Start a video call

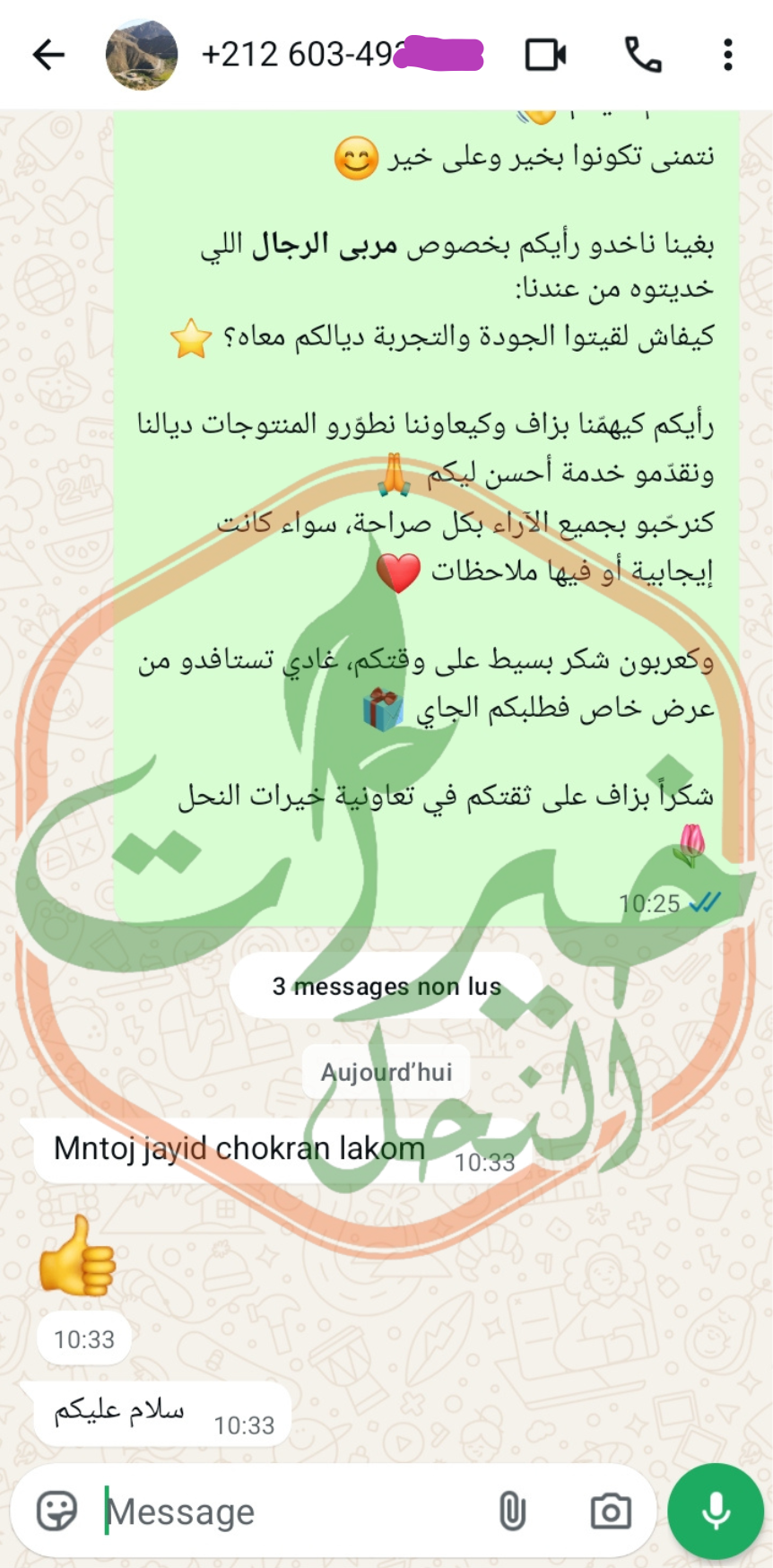(545, 55)
